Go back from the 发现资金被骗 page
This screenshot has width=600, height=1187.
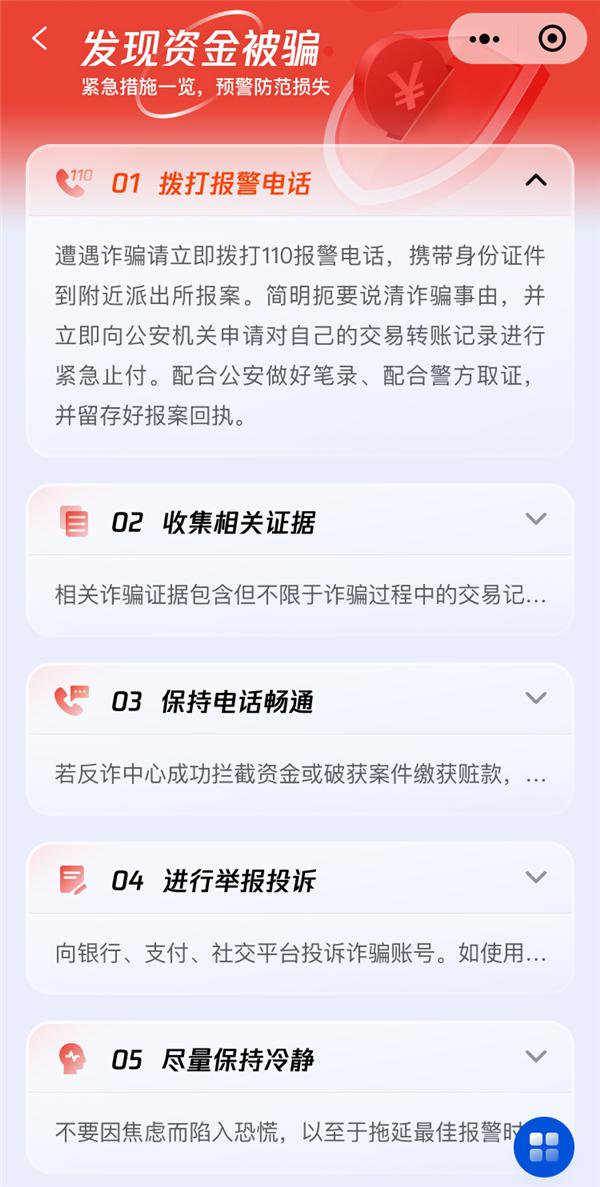(39, 39)
